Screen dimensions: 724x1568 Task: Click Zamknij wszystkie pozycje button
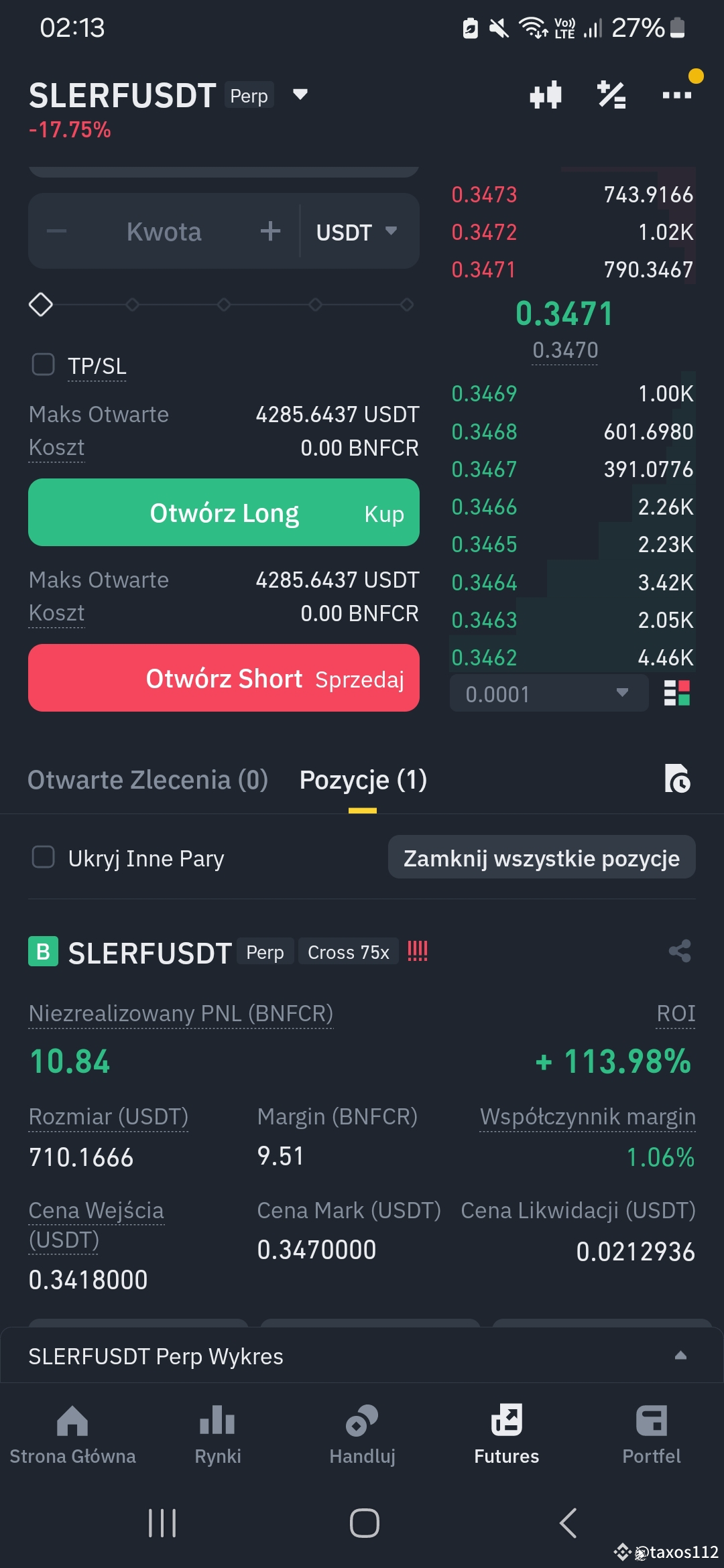(540, 857)
